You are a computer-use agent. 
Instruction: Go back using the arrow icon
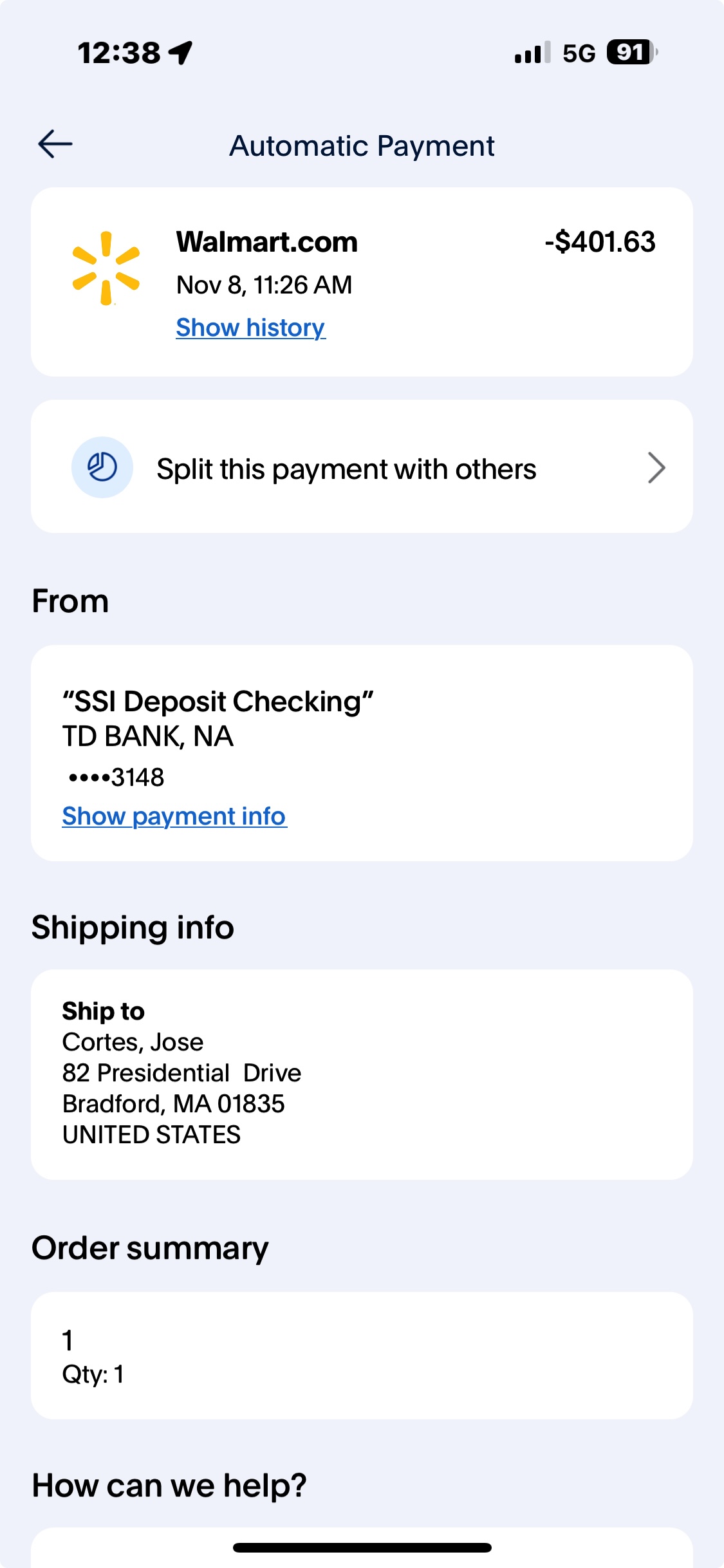[55, 144]
